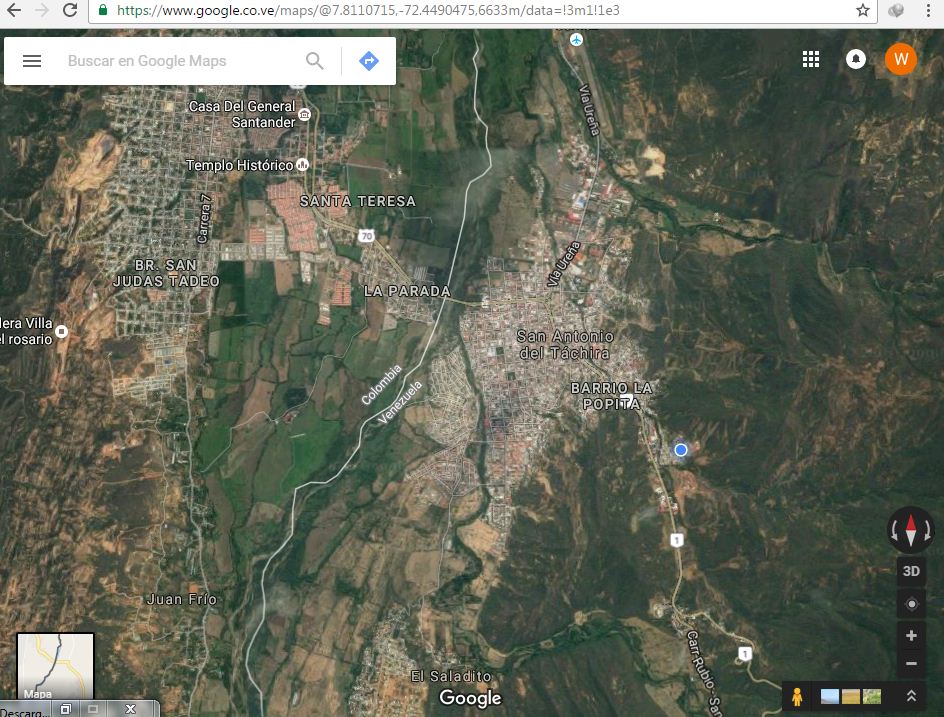Open photo strip at bottom right
This screenshot has width=944, height=717.
[851, 696]
